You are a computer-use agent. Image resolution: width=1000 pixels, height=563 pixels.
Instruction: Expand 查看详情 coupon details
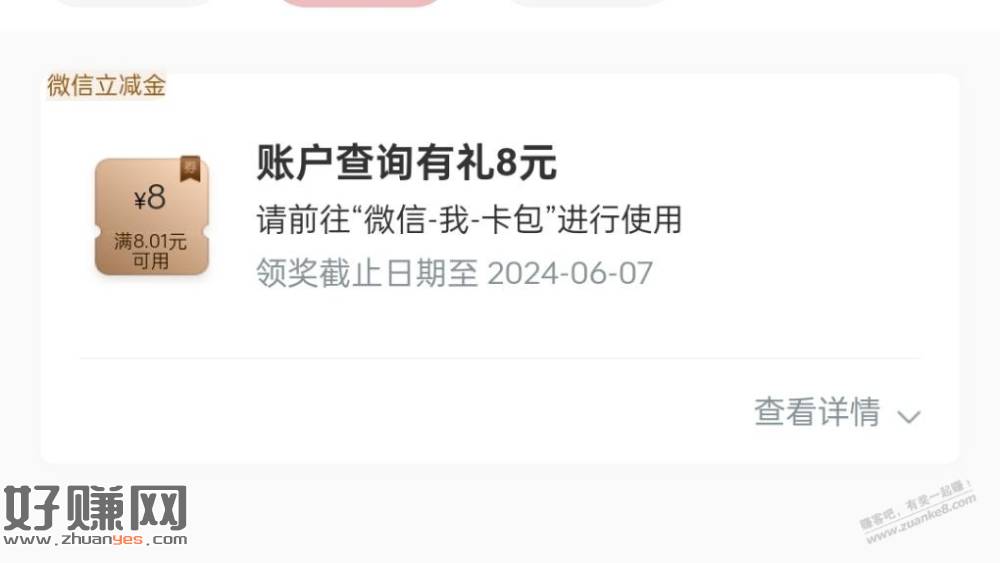[836, 412]
